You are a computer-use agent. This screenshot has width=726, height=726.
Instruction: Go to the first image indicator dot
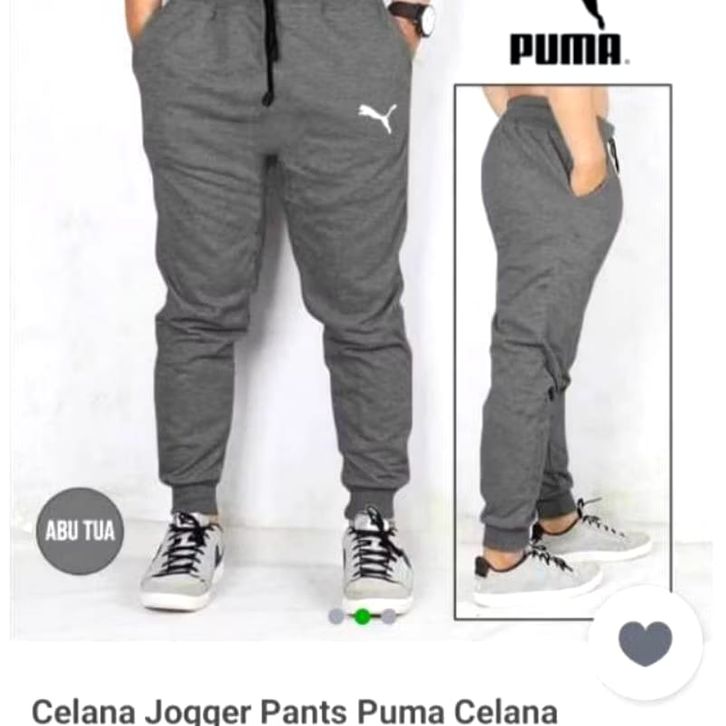[336, 616]
